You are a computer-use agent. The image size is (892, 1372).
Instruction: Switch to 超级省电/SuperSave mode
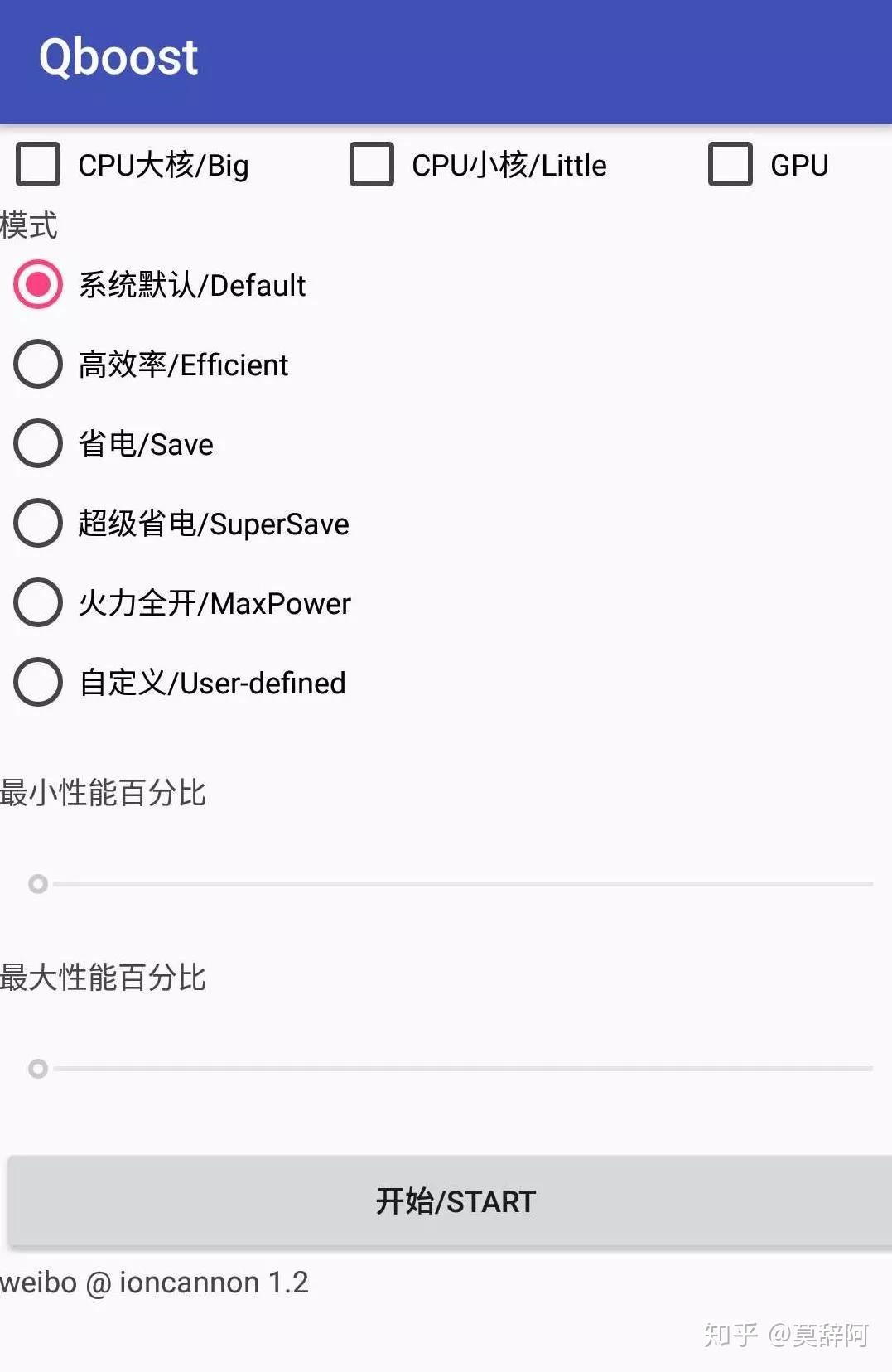click(36, 523)
